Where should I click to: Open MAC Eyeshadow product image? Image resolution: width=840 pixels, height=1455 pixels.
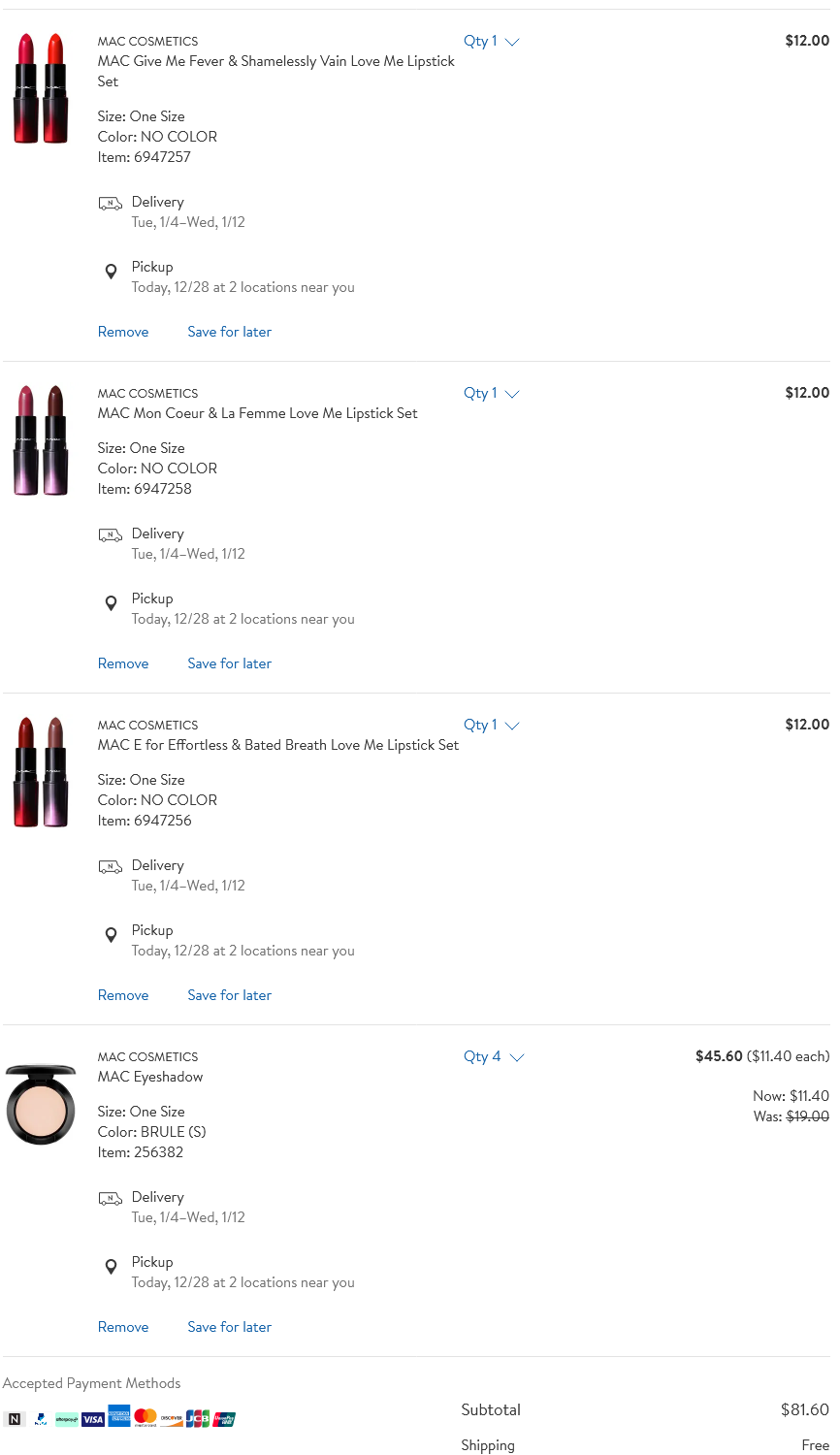pos(41,1105)
